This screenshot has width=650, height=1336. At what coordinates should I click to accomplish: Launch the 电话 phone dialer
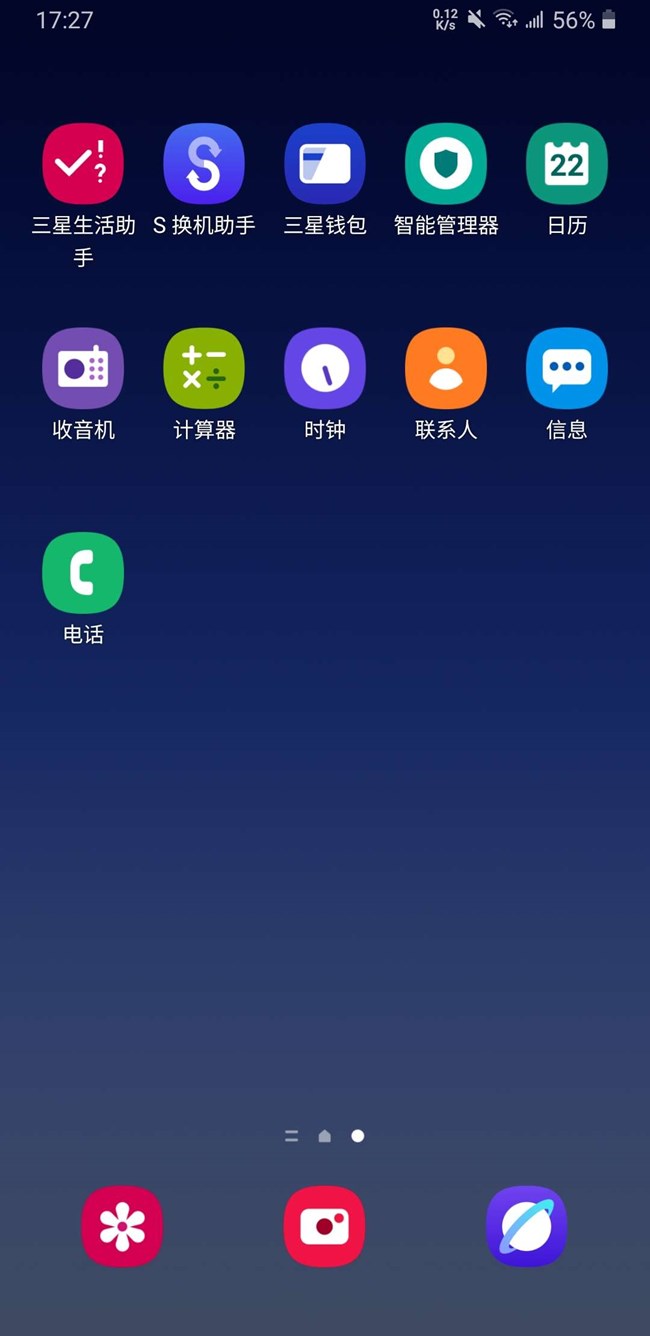(x=83, y=573)
